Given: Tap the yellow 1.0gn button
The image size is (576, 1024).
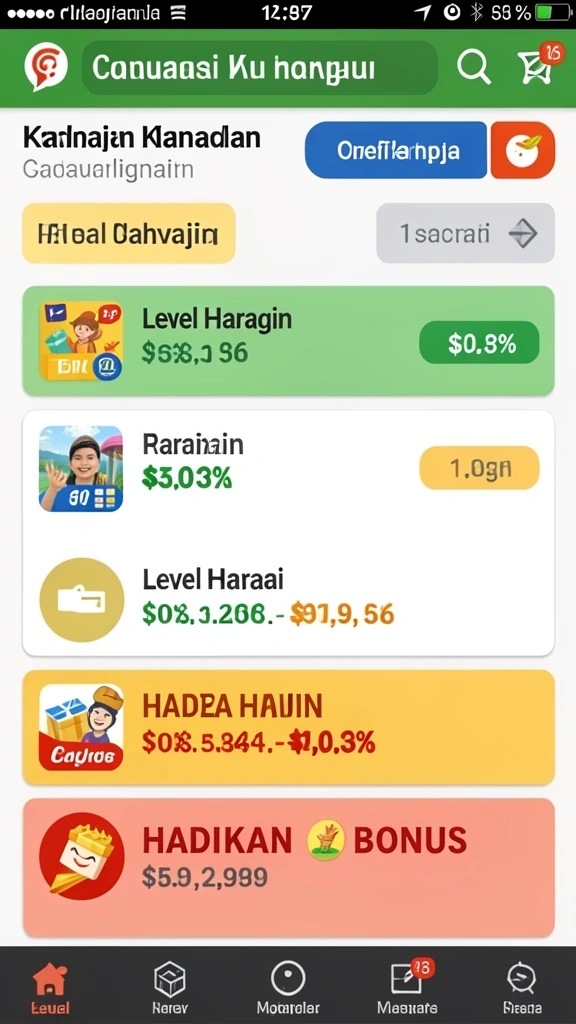Looking at the screenshot, I should [479, 468].
